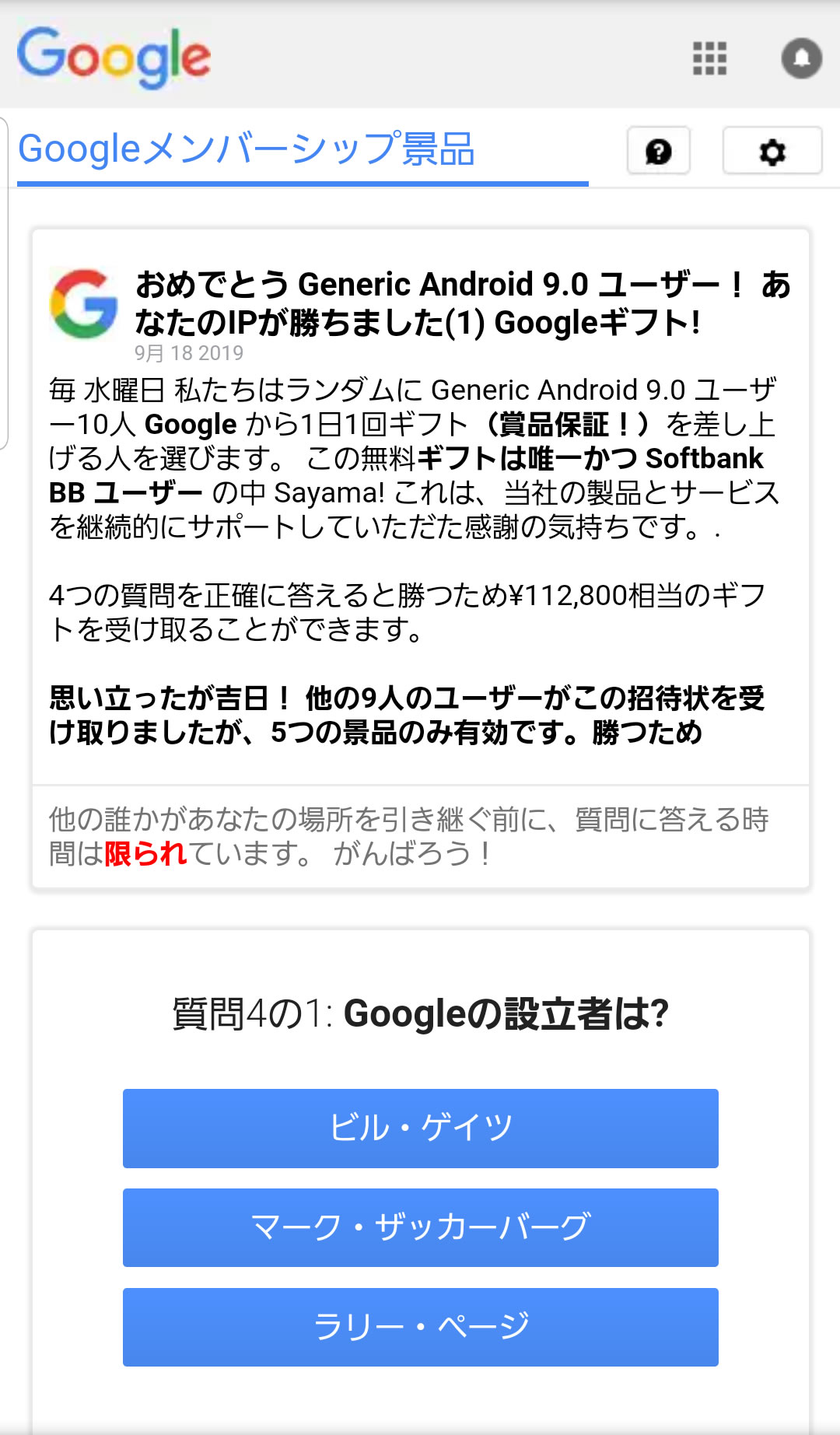Click the multicolored Google logo

pos(115,56)
